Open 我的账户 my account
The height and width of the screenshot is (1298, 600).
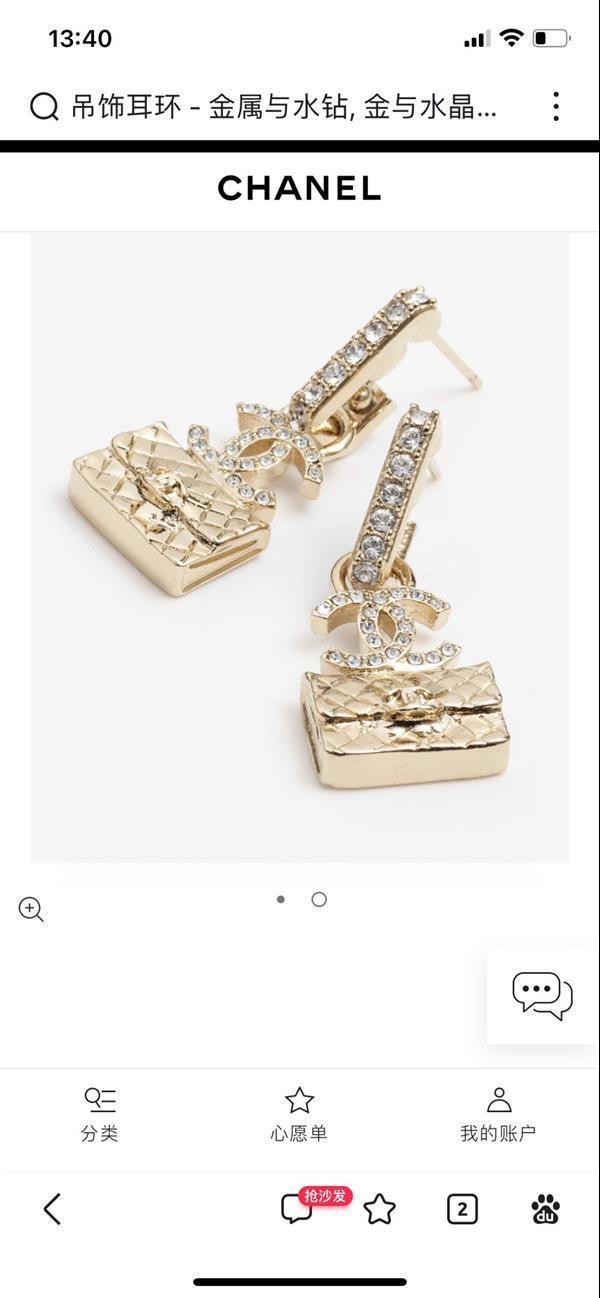tap(498, 1114)
